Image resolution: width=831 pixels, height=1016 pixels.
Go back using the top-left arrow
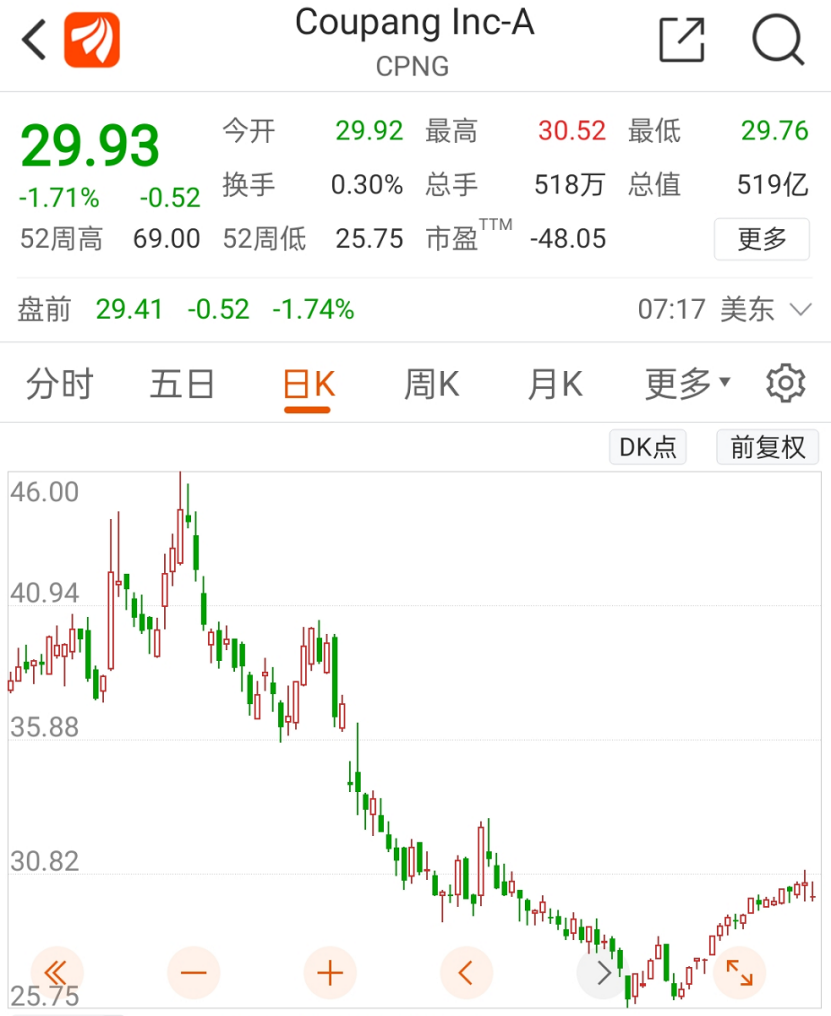tap(34, 42)
